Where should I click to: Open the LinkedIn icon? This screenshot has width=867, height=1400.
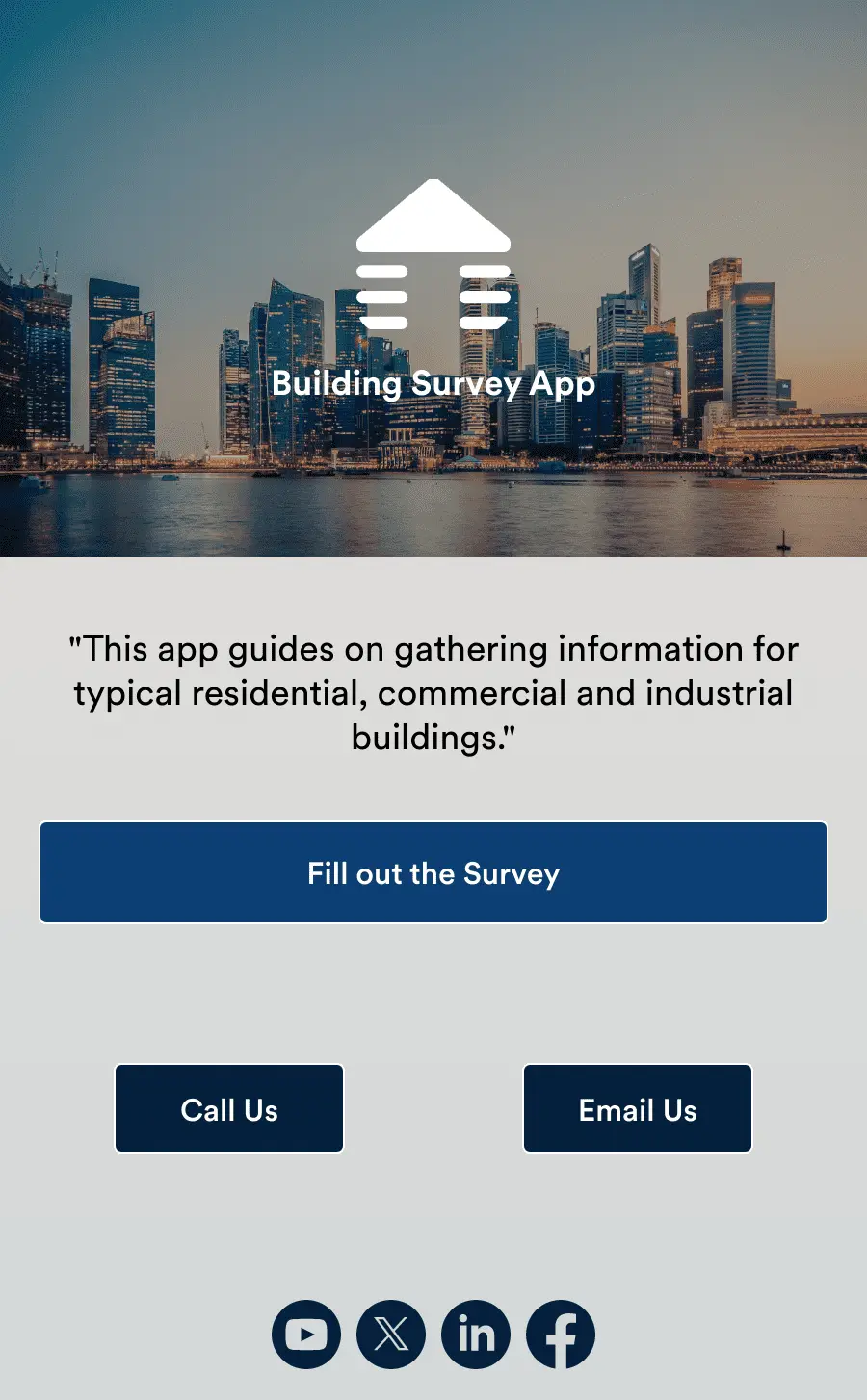(x=476, y=1335)
